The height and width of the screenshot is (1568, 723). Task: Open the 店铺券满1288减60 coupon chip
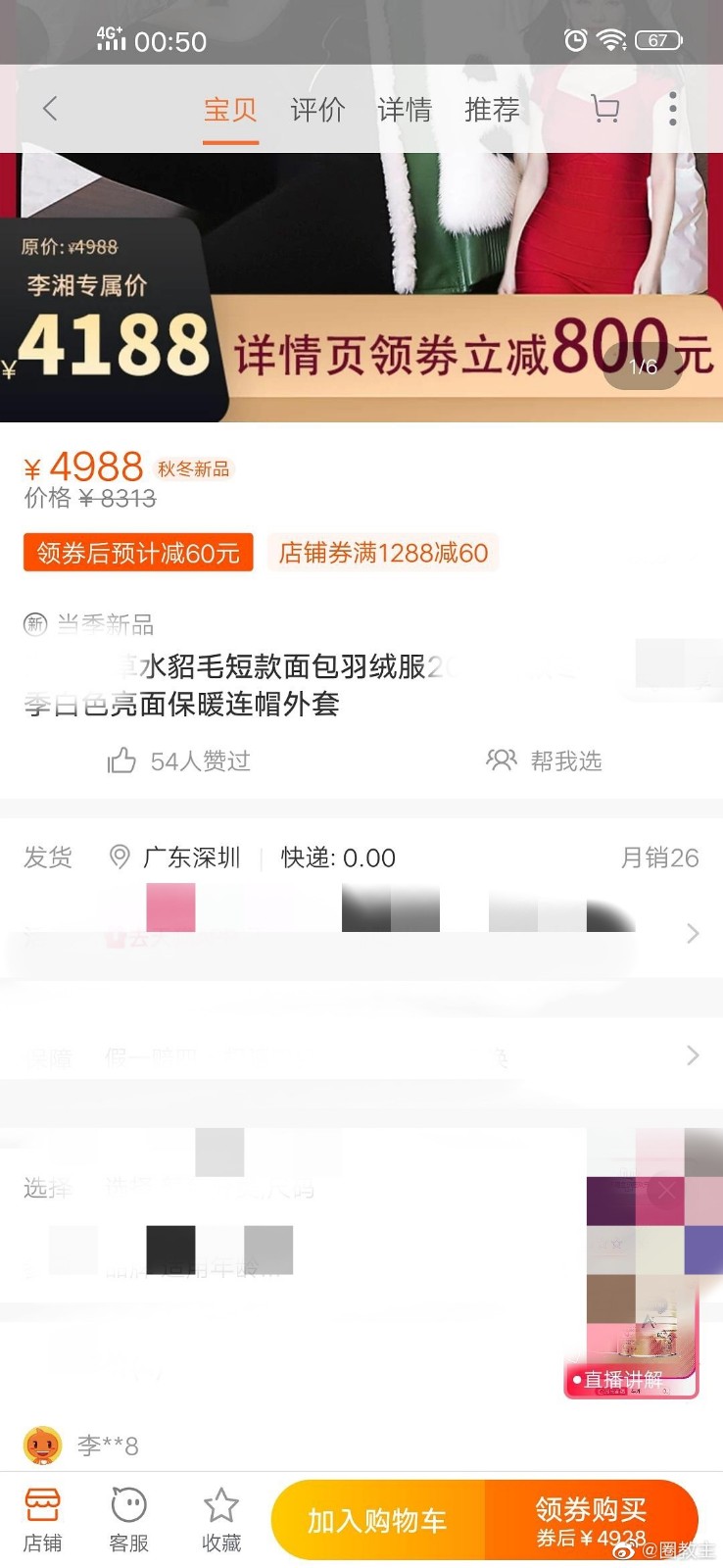tap(383, 553)
